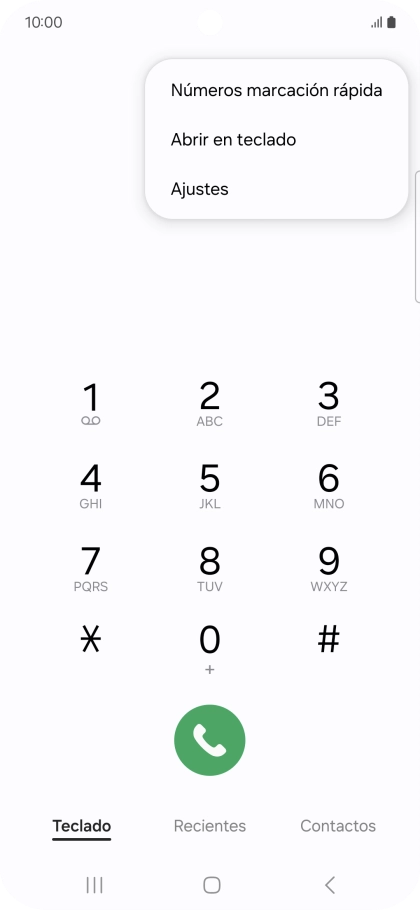Dial digit 1 voicemail key
Image resolution: width=420 pixels, height=910 pixels.
[91, 404]
